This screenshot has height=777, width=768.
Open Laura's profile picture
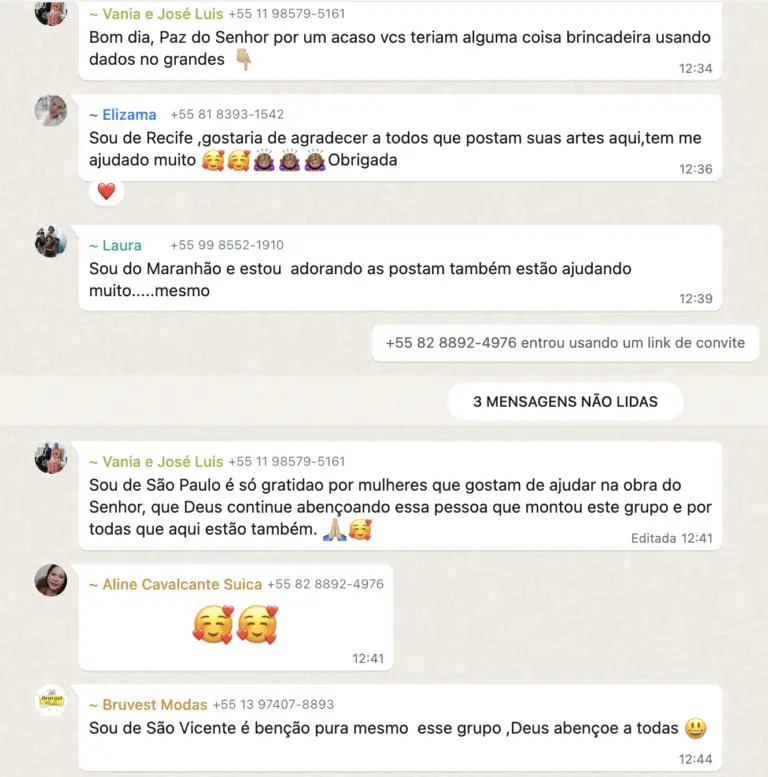tap(50, 240)
